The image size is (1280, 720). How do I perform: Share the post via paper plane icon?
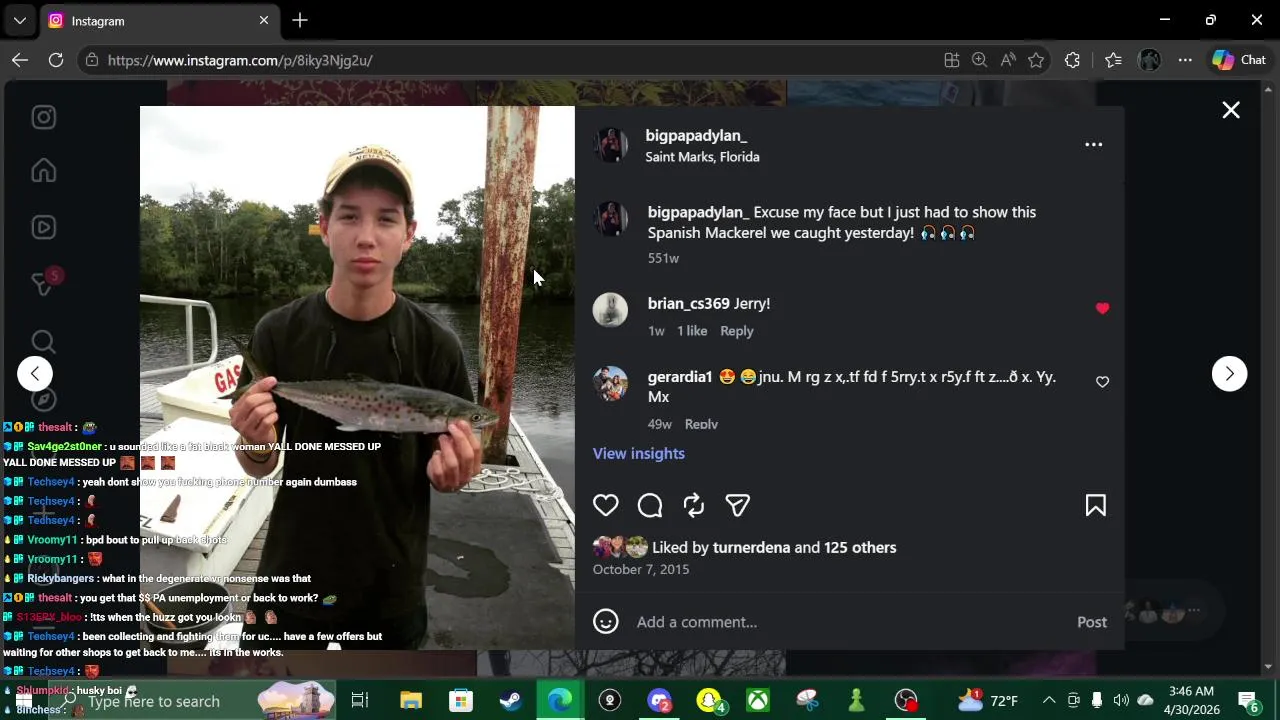coord(738,506)
